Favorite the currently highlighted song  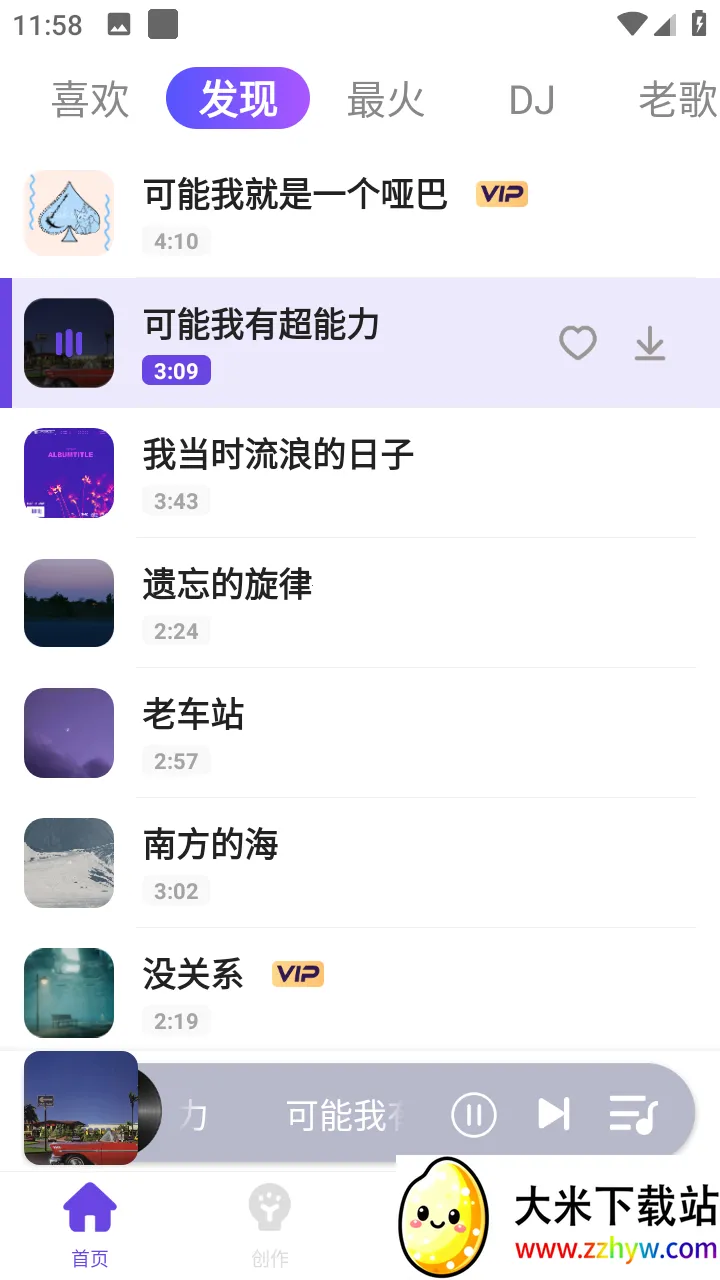[x=578, y=343]
